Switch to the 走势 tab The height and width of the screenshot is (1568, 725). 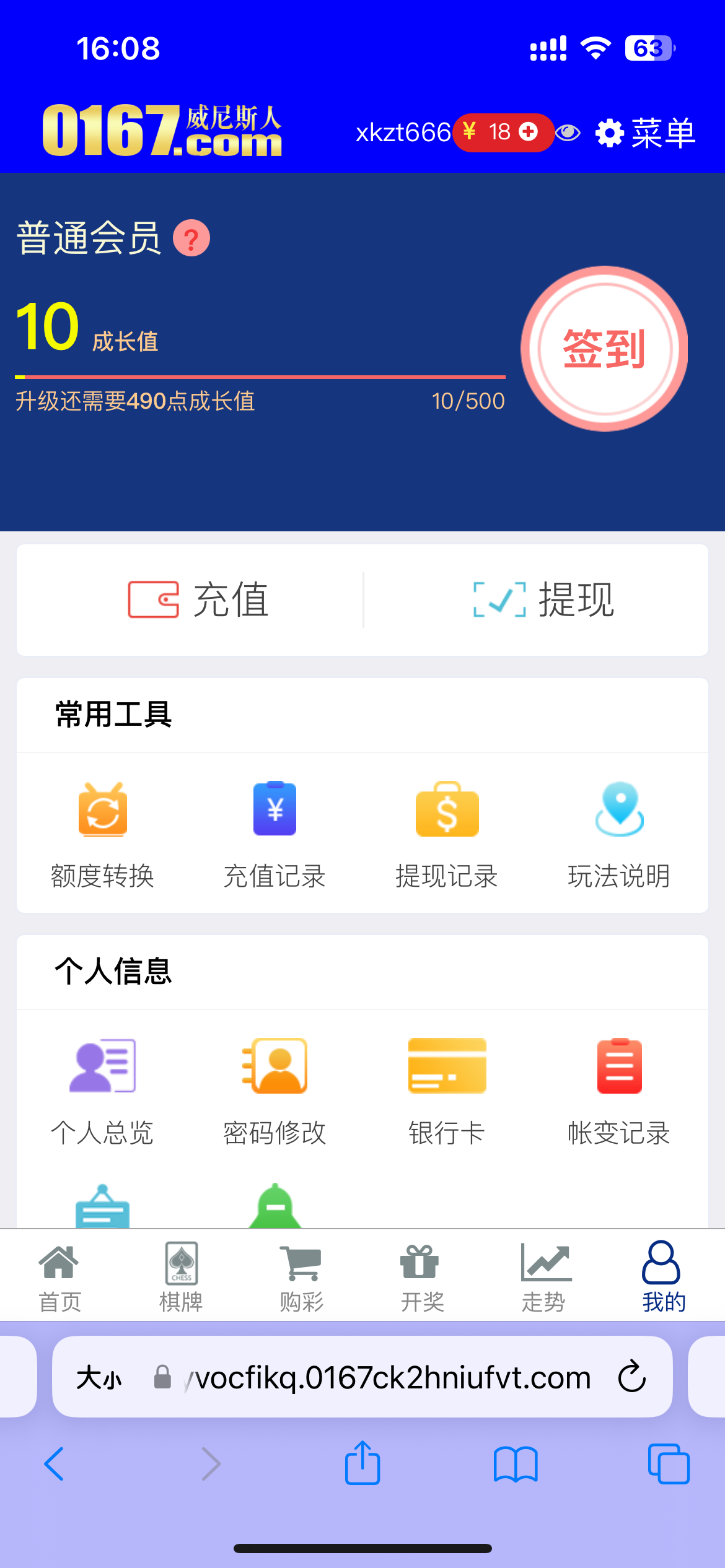pyautogui.click(x=543, y=1277)
